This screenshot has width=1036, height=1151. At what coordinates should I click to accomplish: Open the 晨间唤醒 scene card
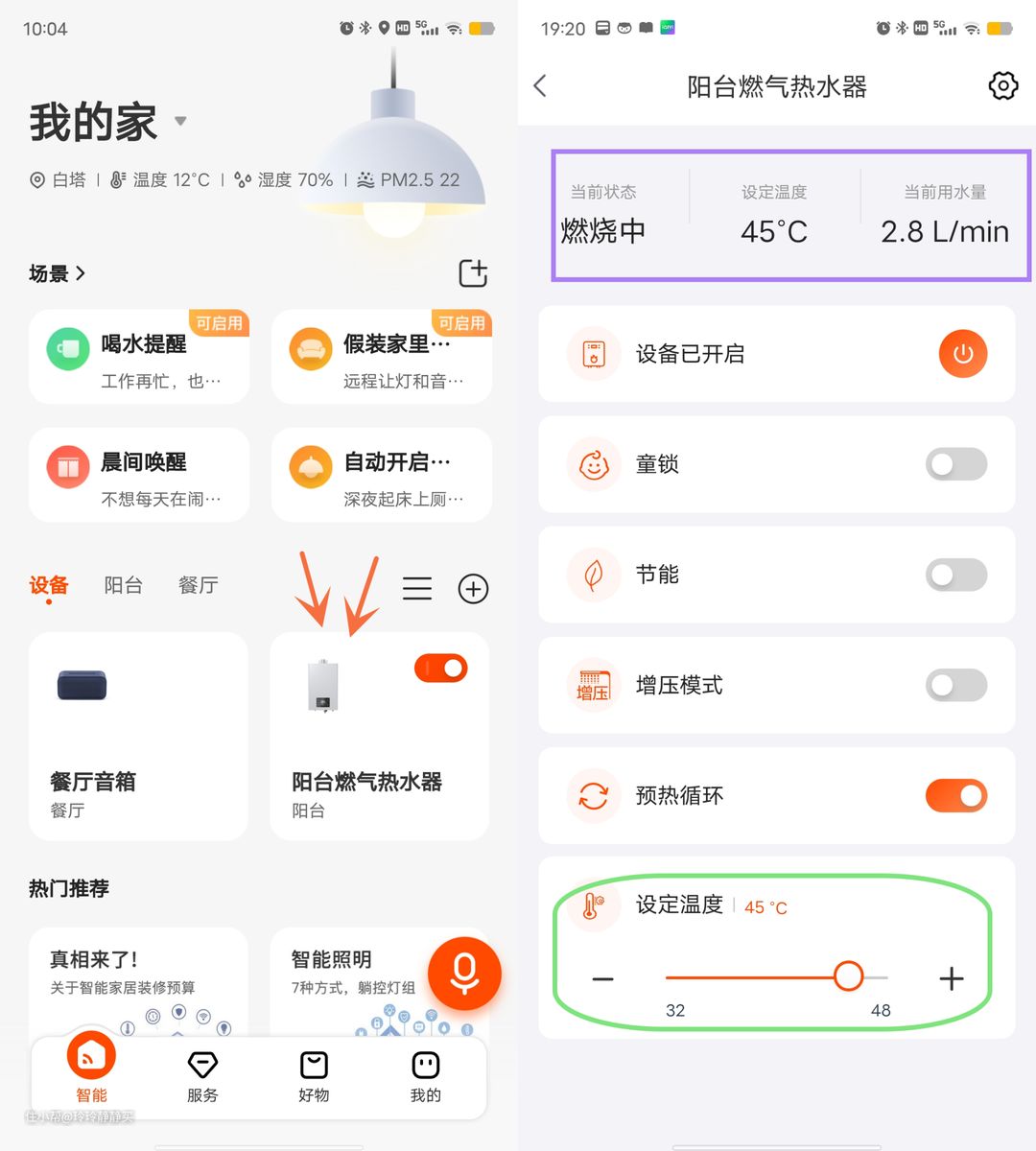[x=139, y=475]
